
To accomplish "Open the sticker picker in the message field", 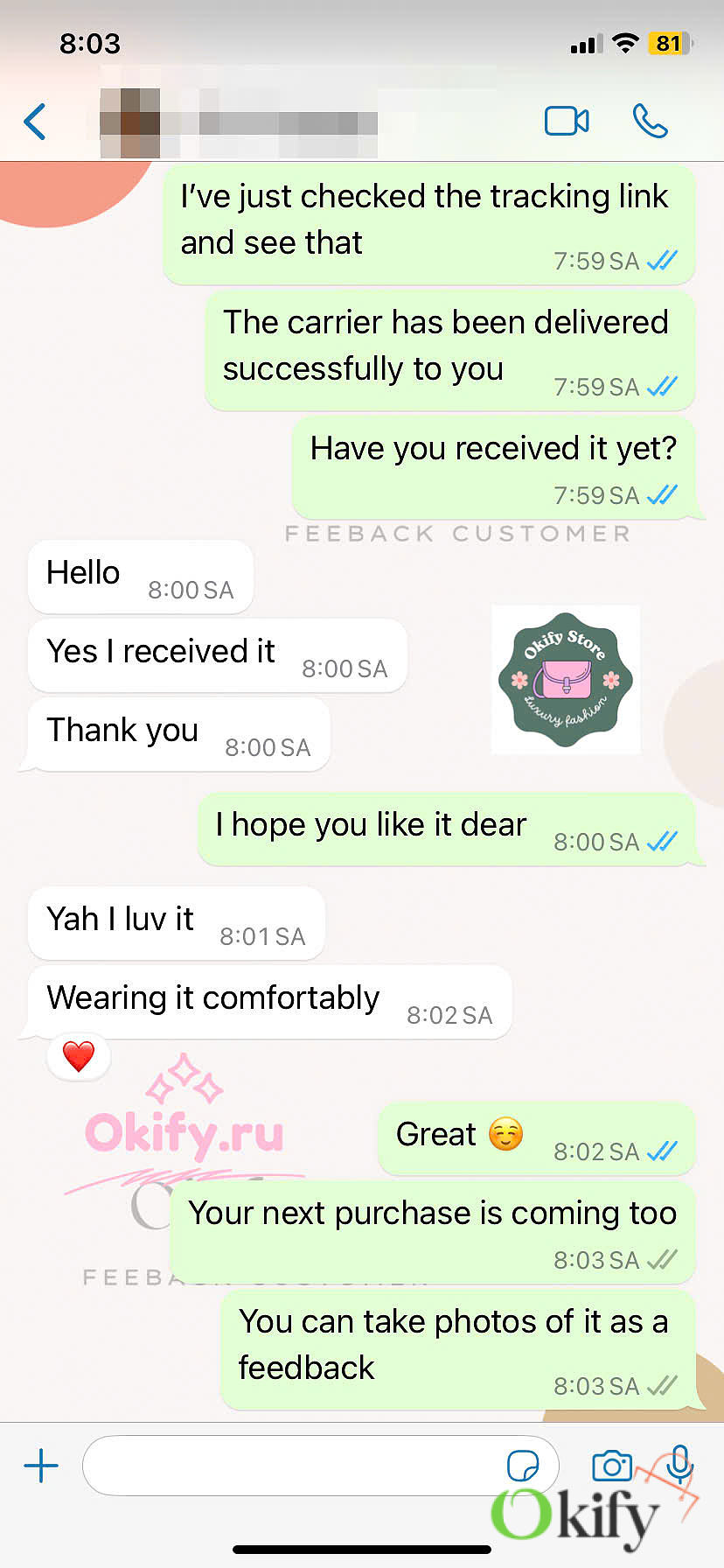I will pos(523,1466).
